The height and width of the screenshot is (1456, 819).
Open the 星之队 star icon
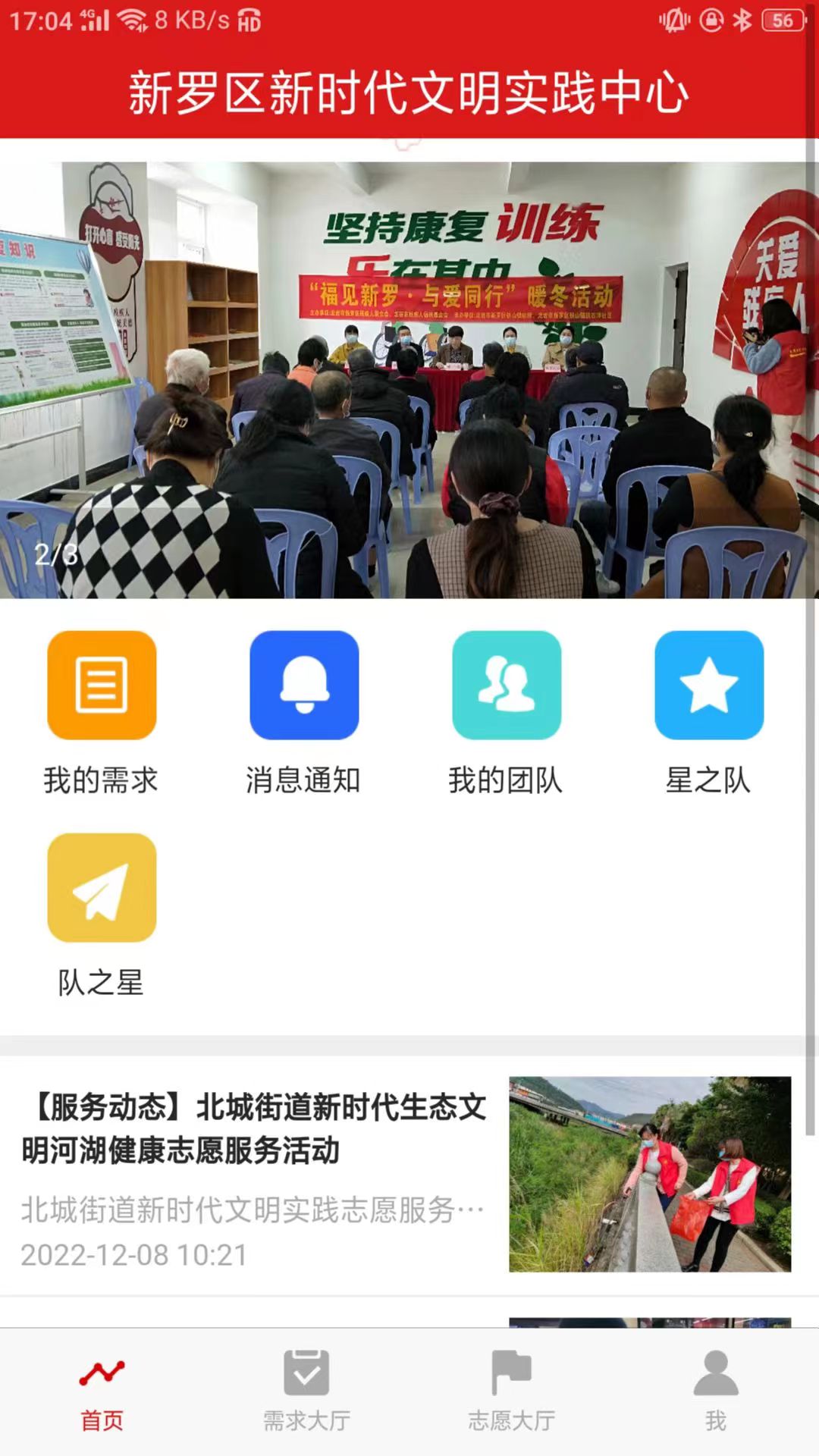point(709,683)
